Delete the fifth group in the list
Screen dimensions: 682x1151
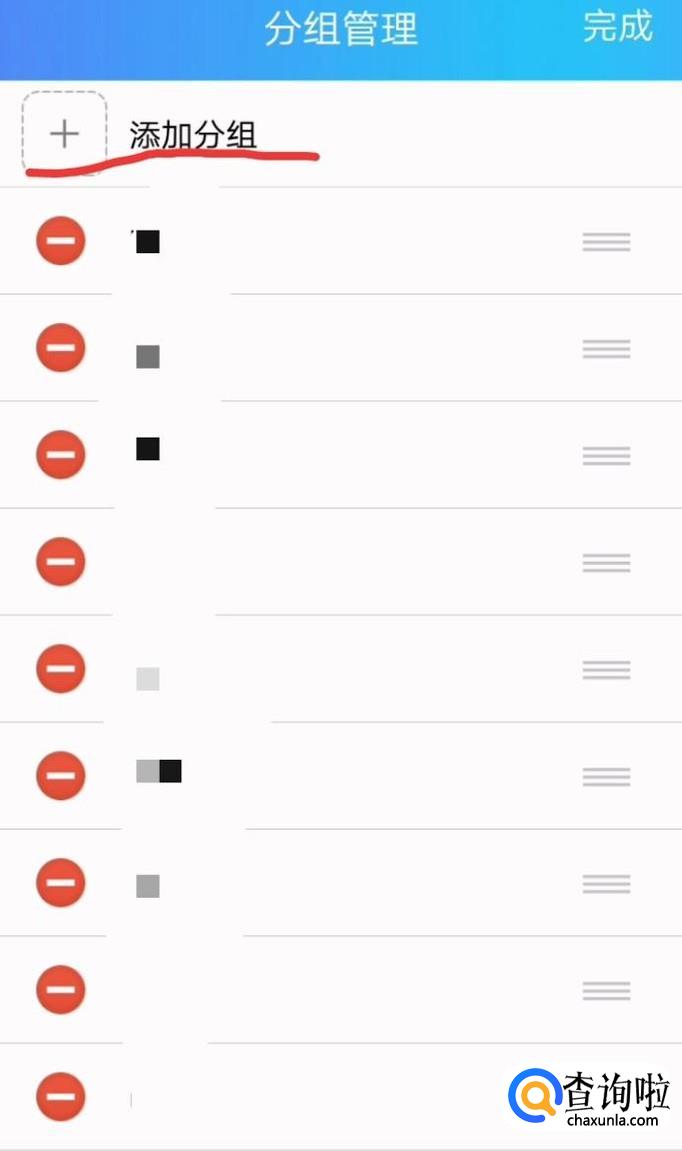pyautogui.click(x=61, y=669)
